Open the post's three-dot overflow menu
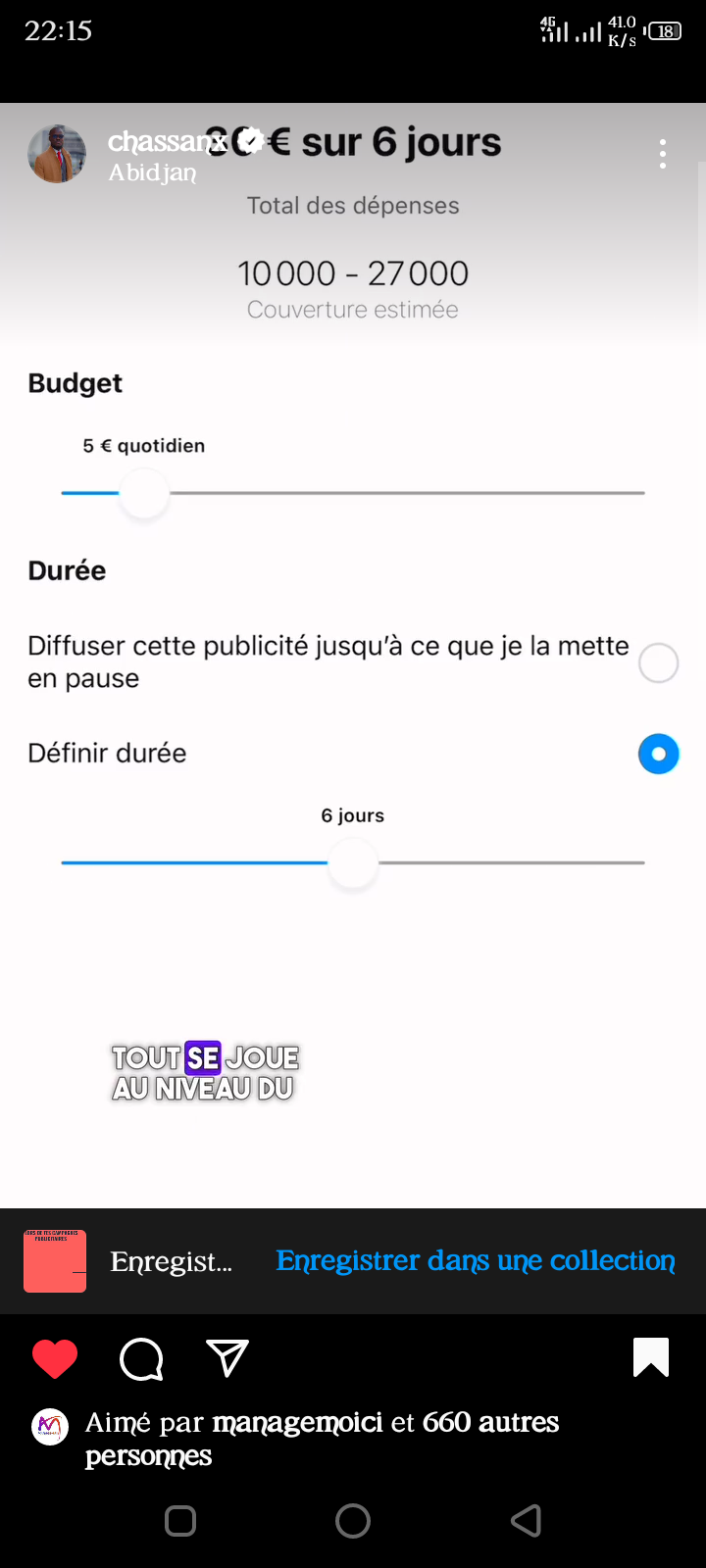Image resolution: width=706 pixels, height=1568 pixels. pos(663,154)
